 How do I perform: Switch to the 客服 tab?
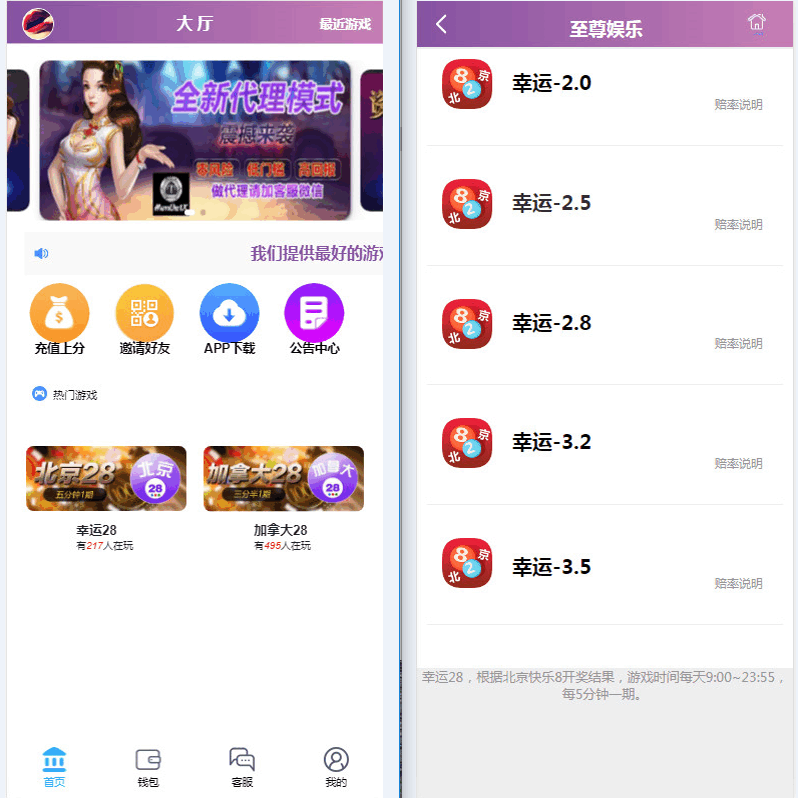(242, 767)
